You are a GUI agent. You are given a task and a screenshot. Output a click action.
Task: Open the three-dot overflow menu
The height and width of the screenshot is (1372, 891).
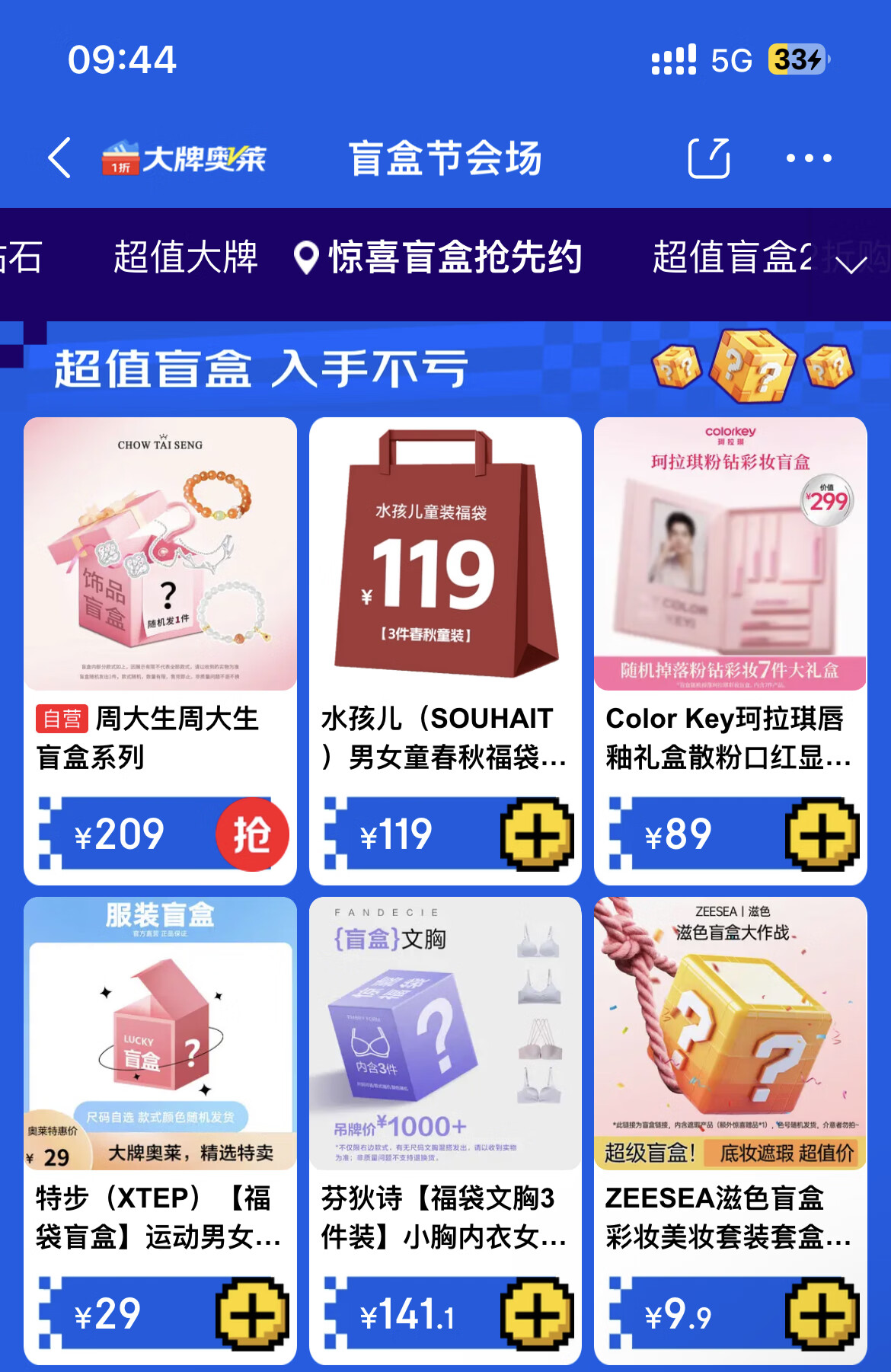point(808,158)
